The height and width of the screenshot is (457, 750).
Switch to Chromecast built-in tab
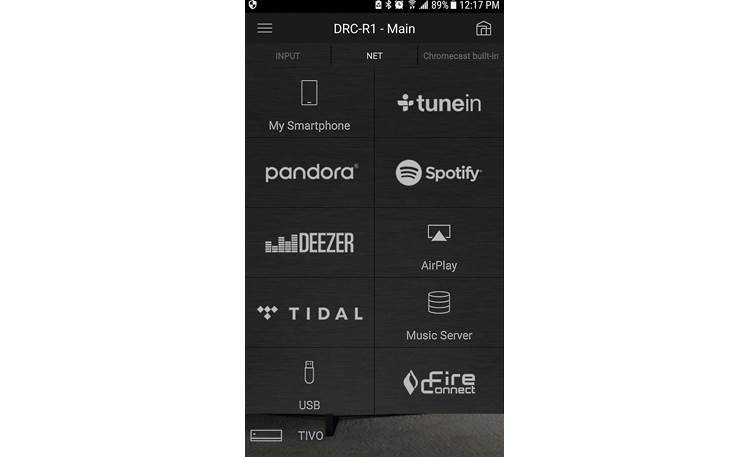tap(460, 56)
